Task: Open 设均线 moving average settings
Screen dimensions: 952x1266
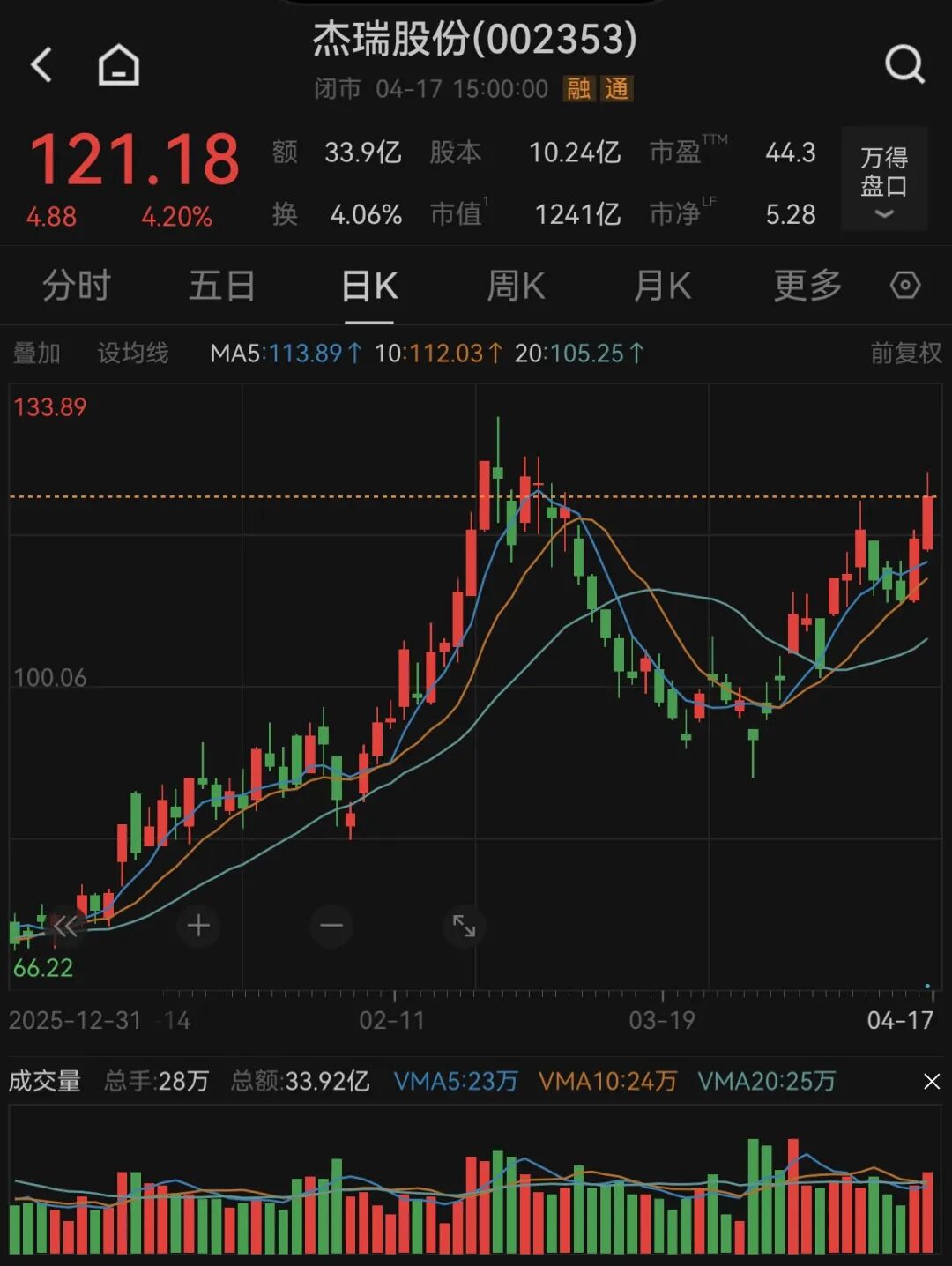Action: (132, 353)
